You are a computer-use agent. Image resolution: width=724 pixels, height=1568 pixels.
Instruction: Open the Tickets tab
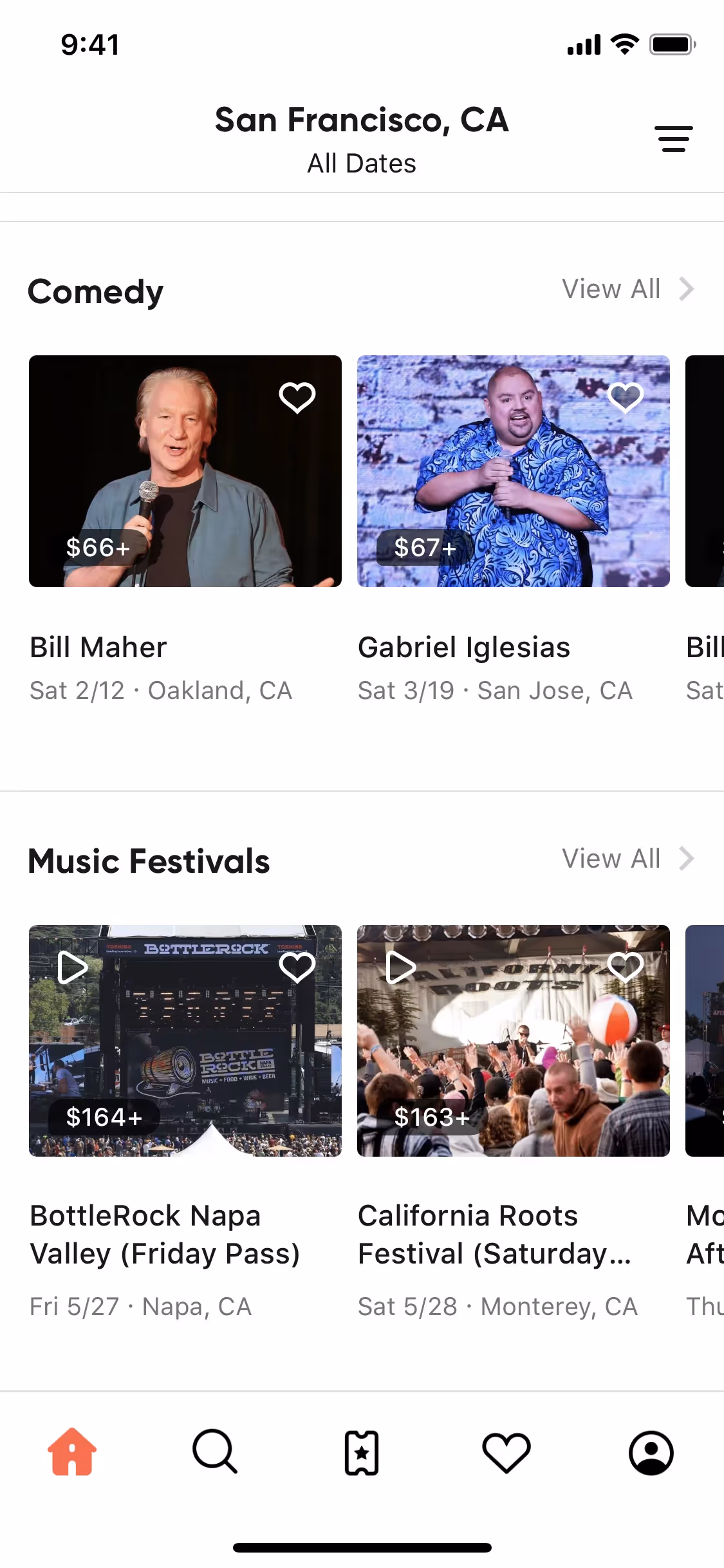[x=362, y=1452]
